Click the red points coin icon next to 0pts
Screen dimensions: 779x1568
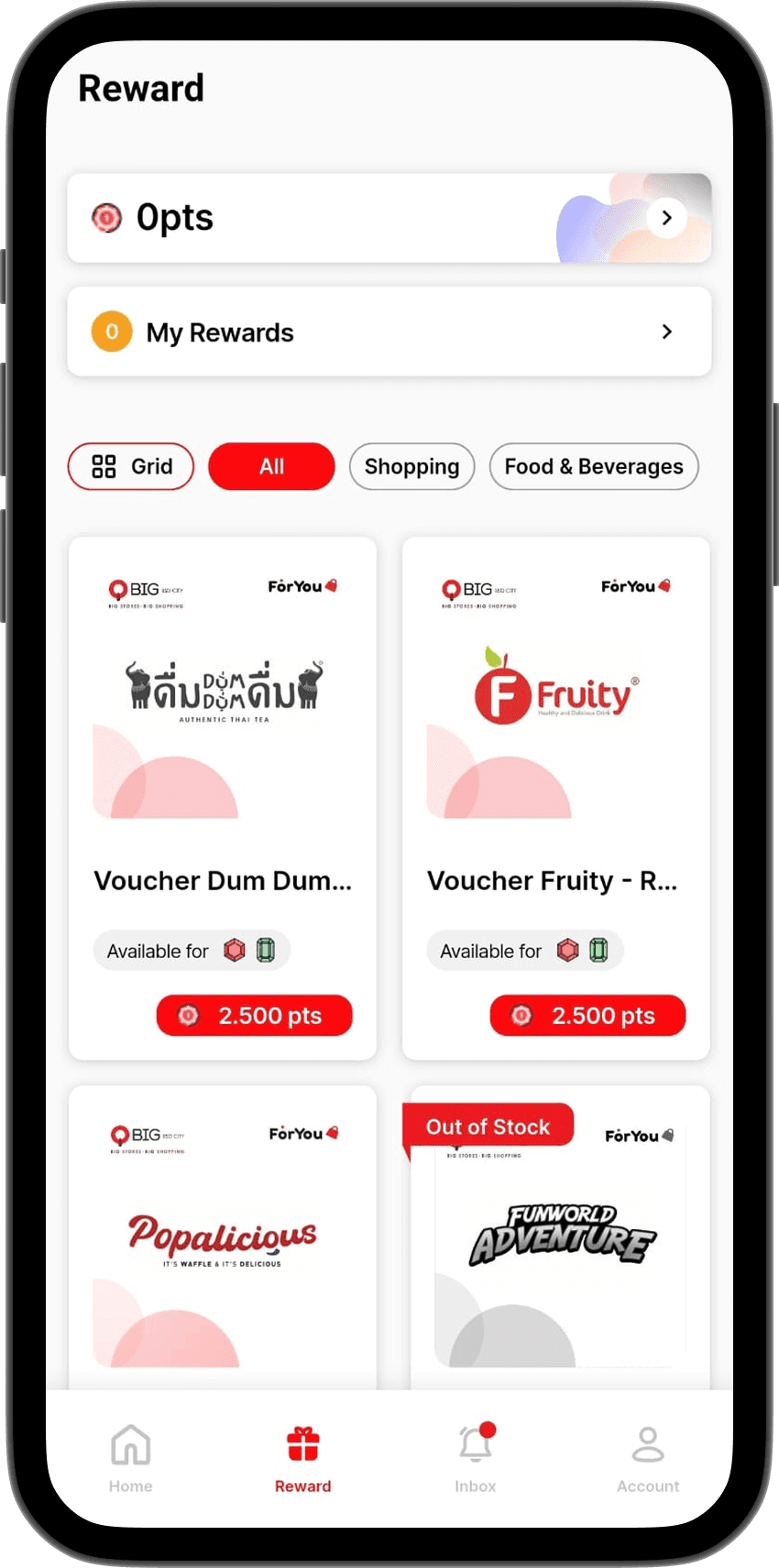[x=107, y=218]
